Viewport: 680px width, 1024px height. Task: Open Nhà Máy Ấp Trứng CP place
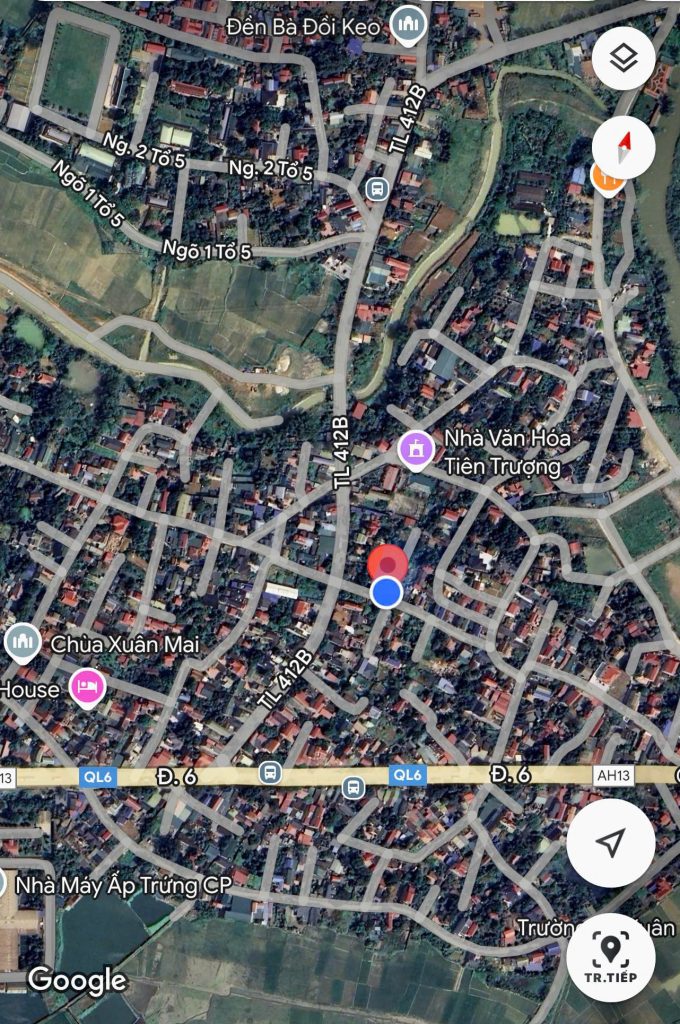coord(120,884)
